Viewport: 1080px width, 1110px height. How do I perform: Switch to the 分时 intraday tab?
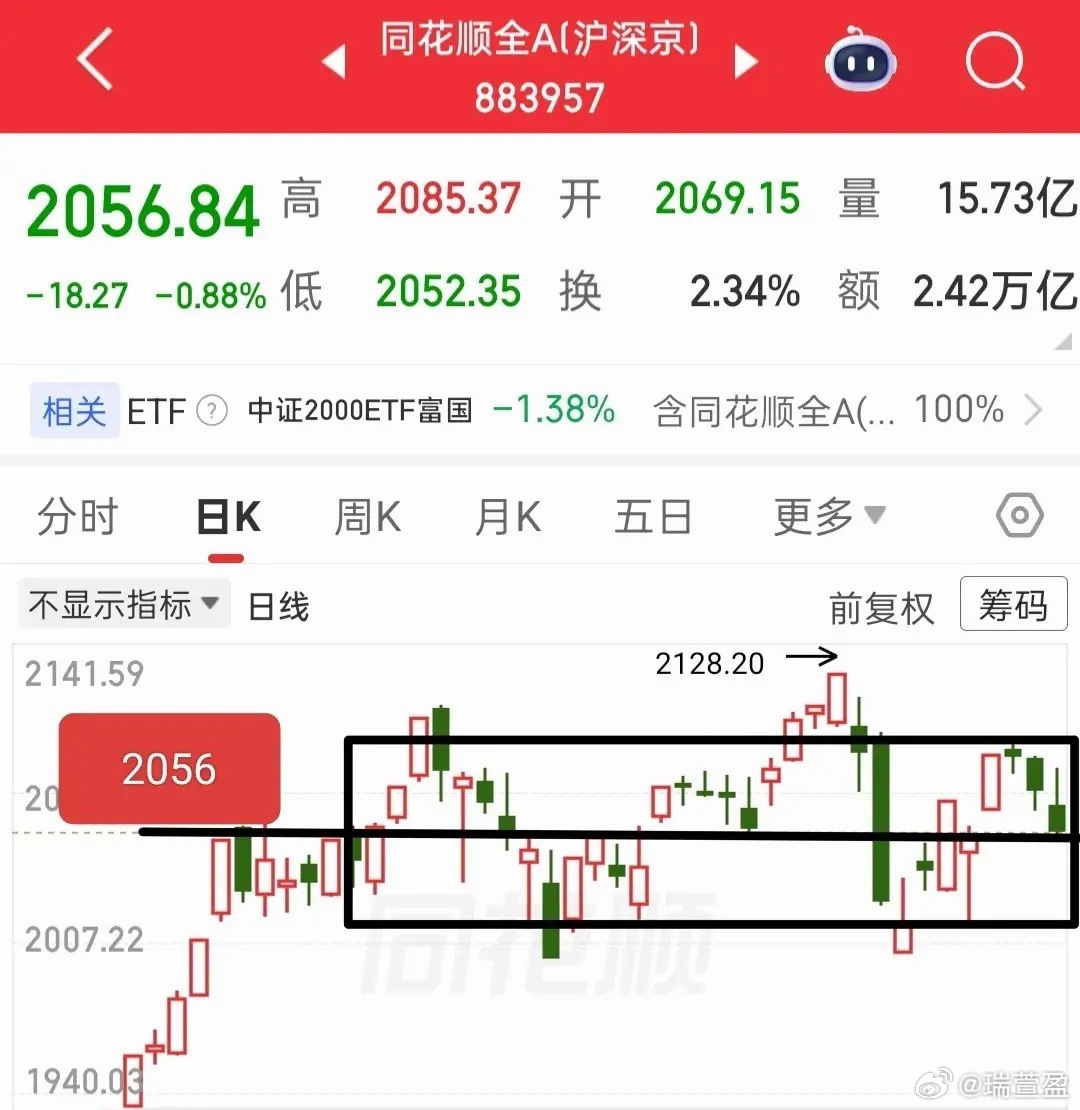[x=77, y=516]
